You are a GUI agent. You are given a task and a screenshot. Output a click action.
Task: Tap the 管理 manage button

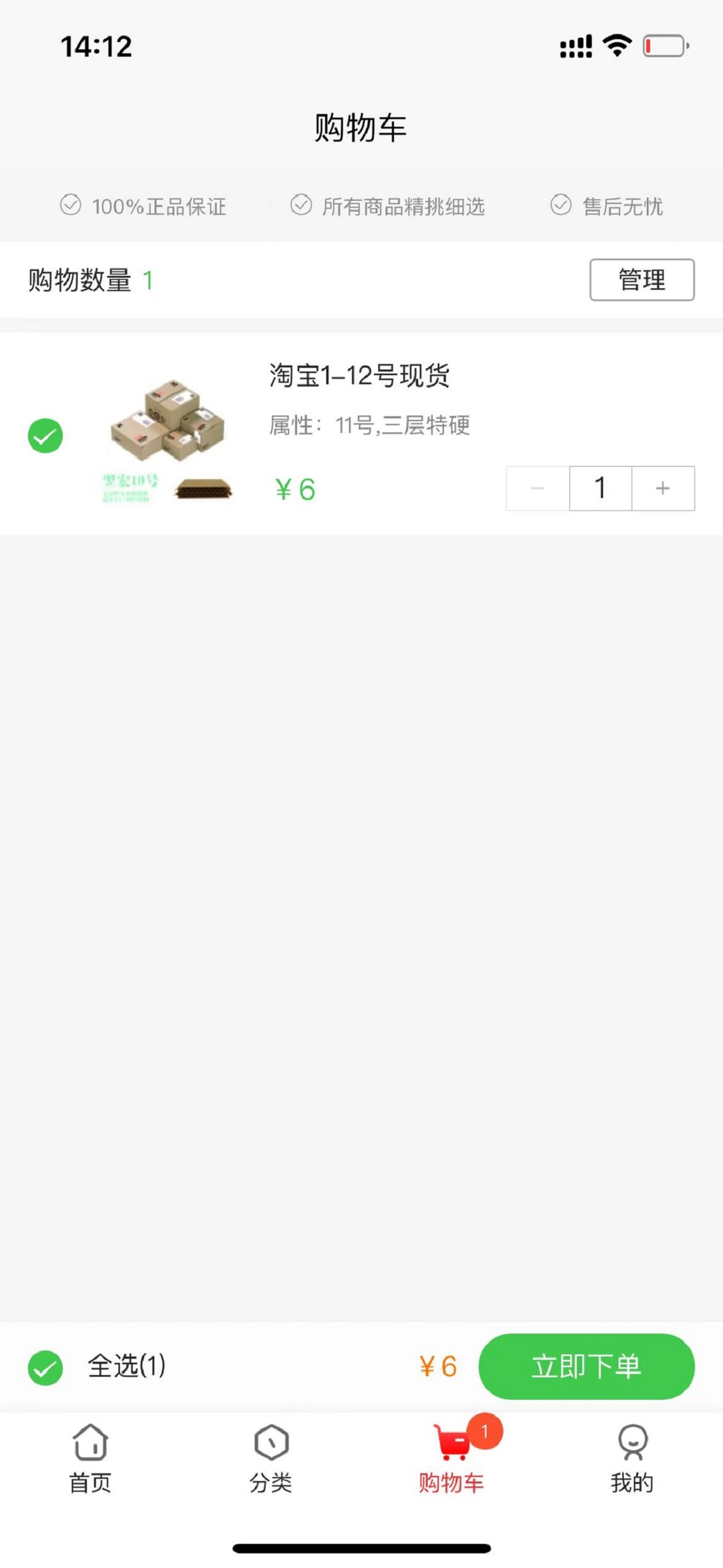click(x=641, y=279)
